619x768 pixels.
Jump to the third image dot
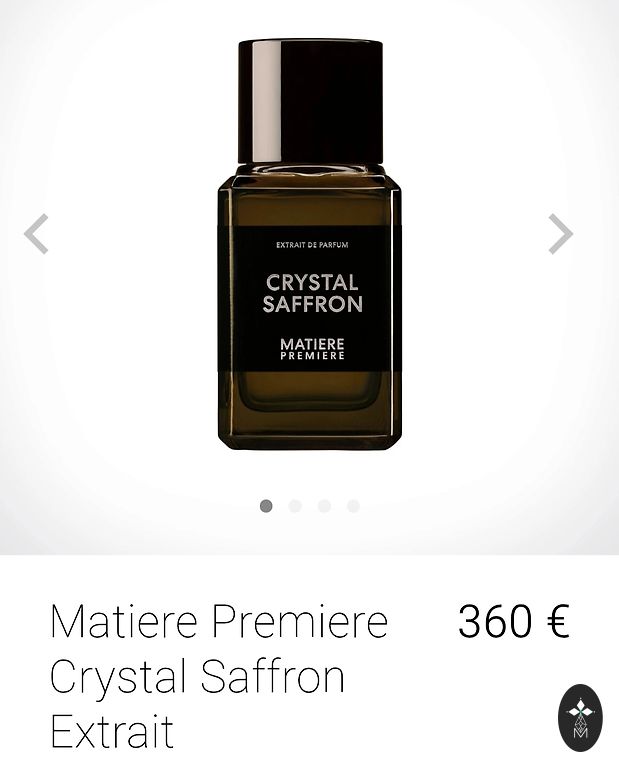point(324,506)
